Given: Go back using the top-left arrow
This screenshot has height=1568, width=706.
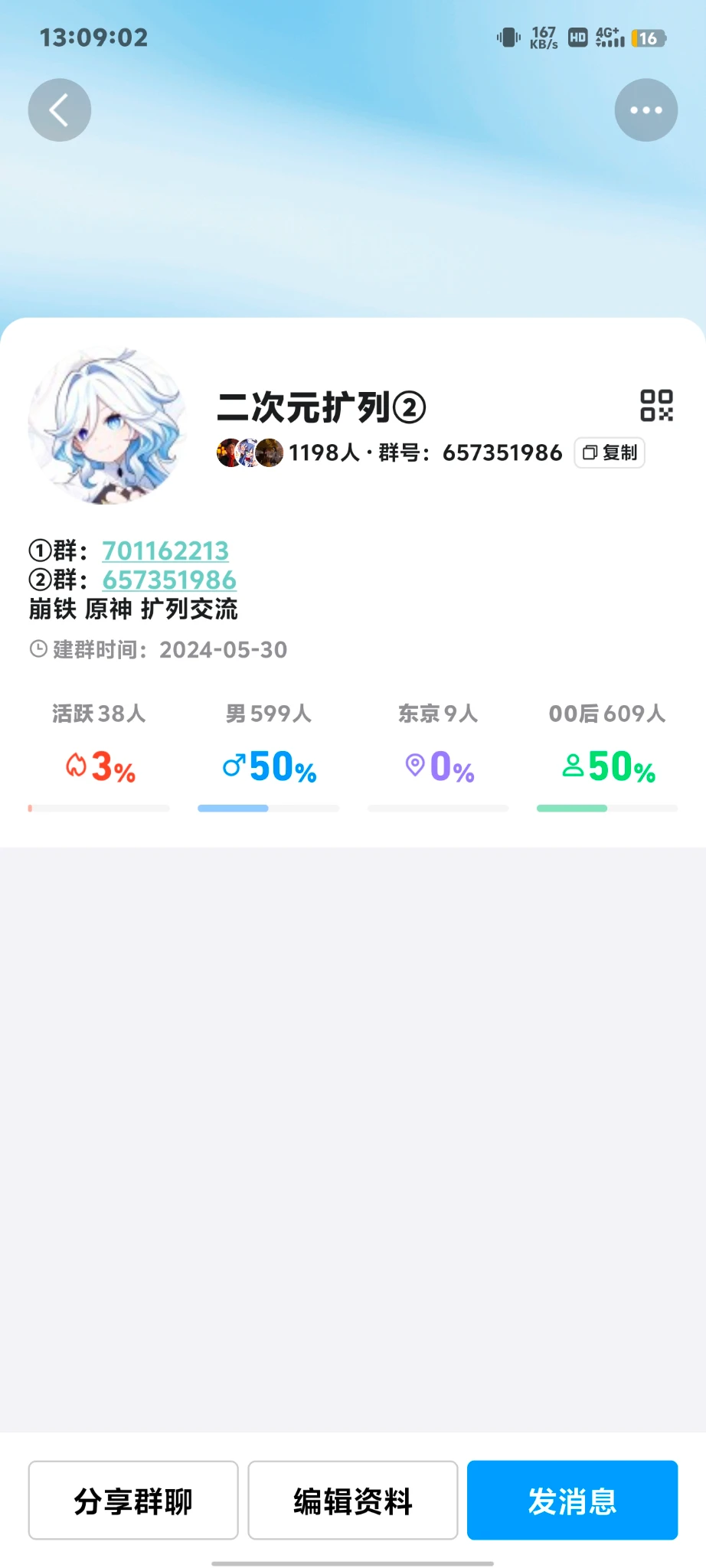Looking at the screenshot, I should pyautogui.click(x=60, y=110).
